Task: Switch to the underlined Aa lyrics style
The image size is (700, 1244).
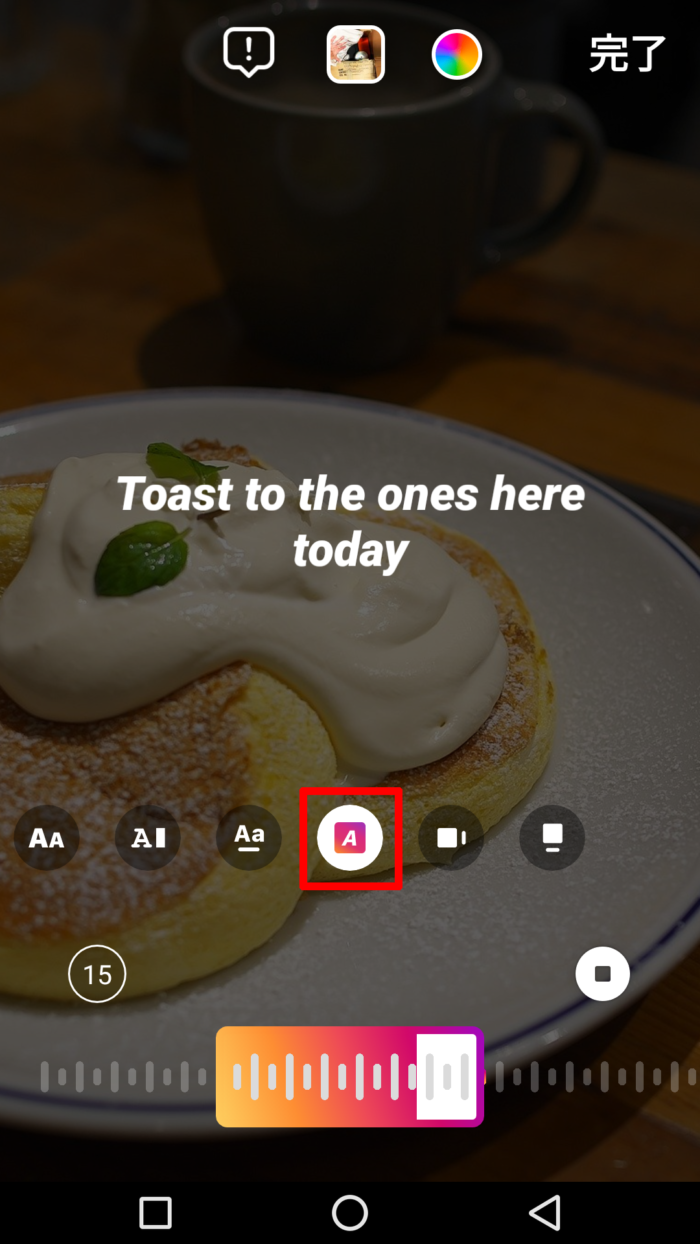Action: (249, 838)
